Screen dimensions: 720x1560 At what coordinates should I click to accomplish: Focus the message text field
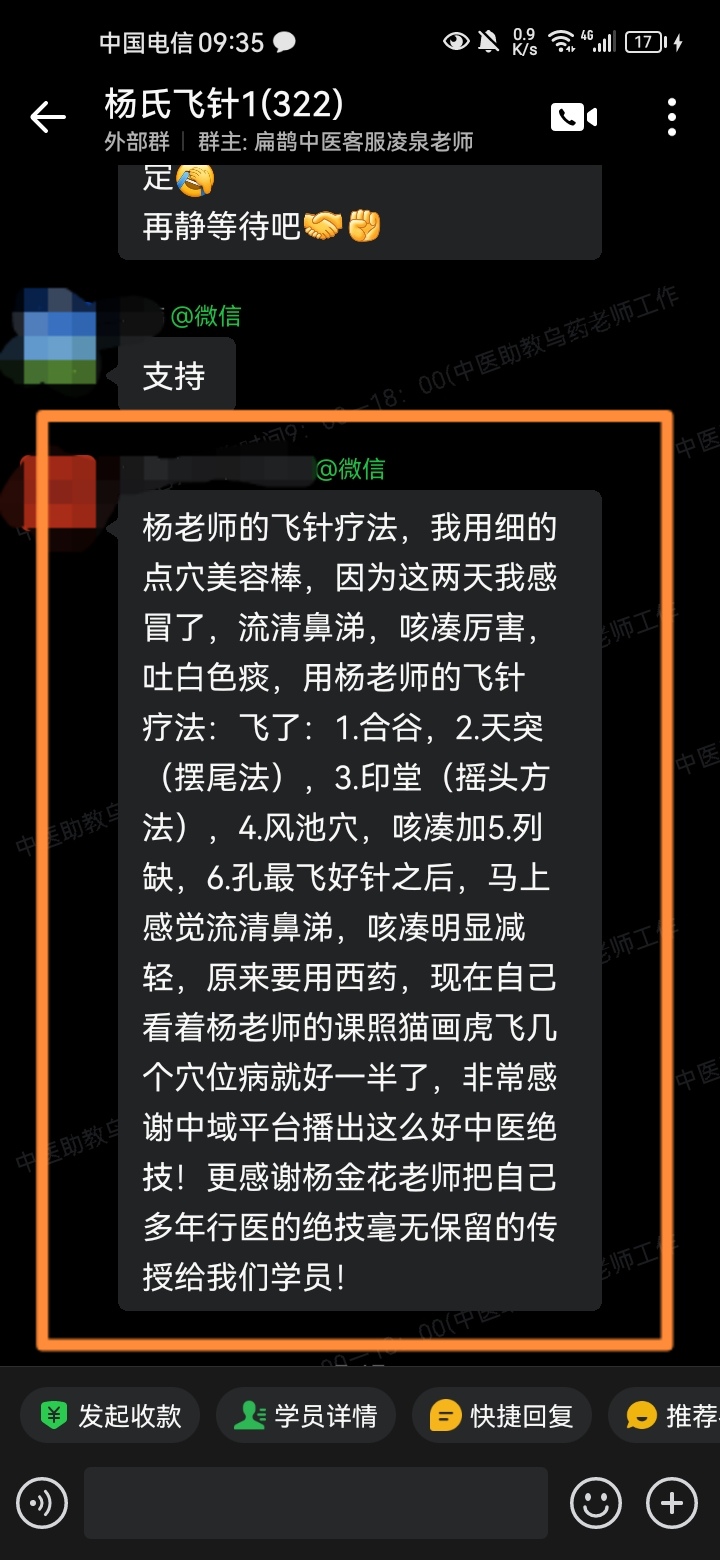point(315,1502)
